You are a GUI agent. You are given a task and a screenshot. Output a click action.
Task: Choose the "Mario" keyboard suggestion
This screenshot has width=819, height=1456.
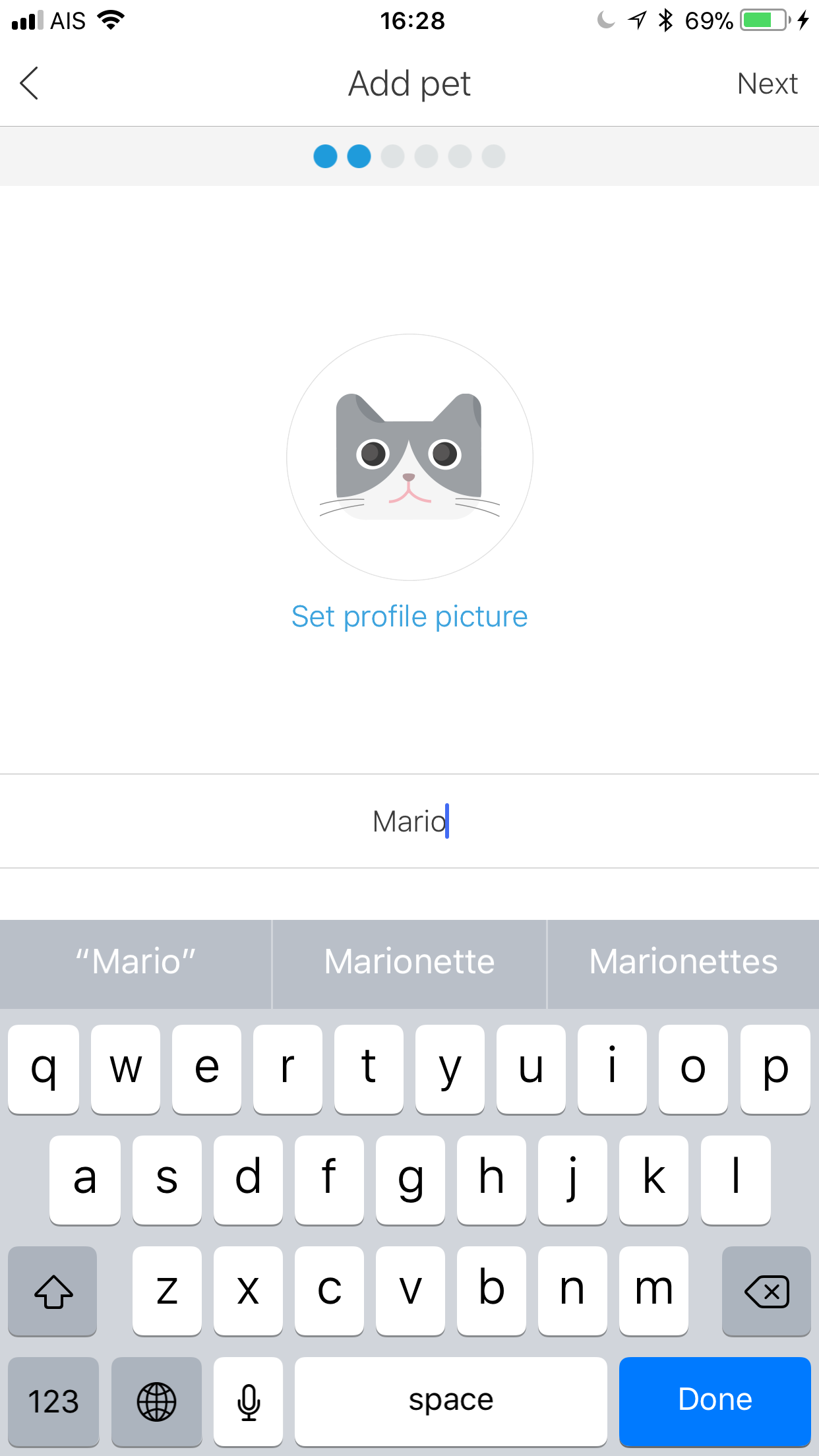pyautogui.click(x=136, y=962)
